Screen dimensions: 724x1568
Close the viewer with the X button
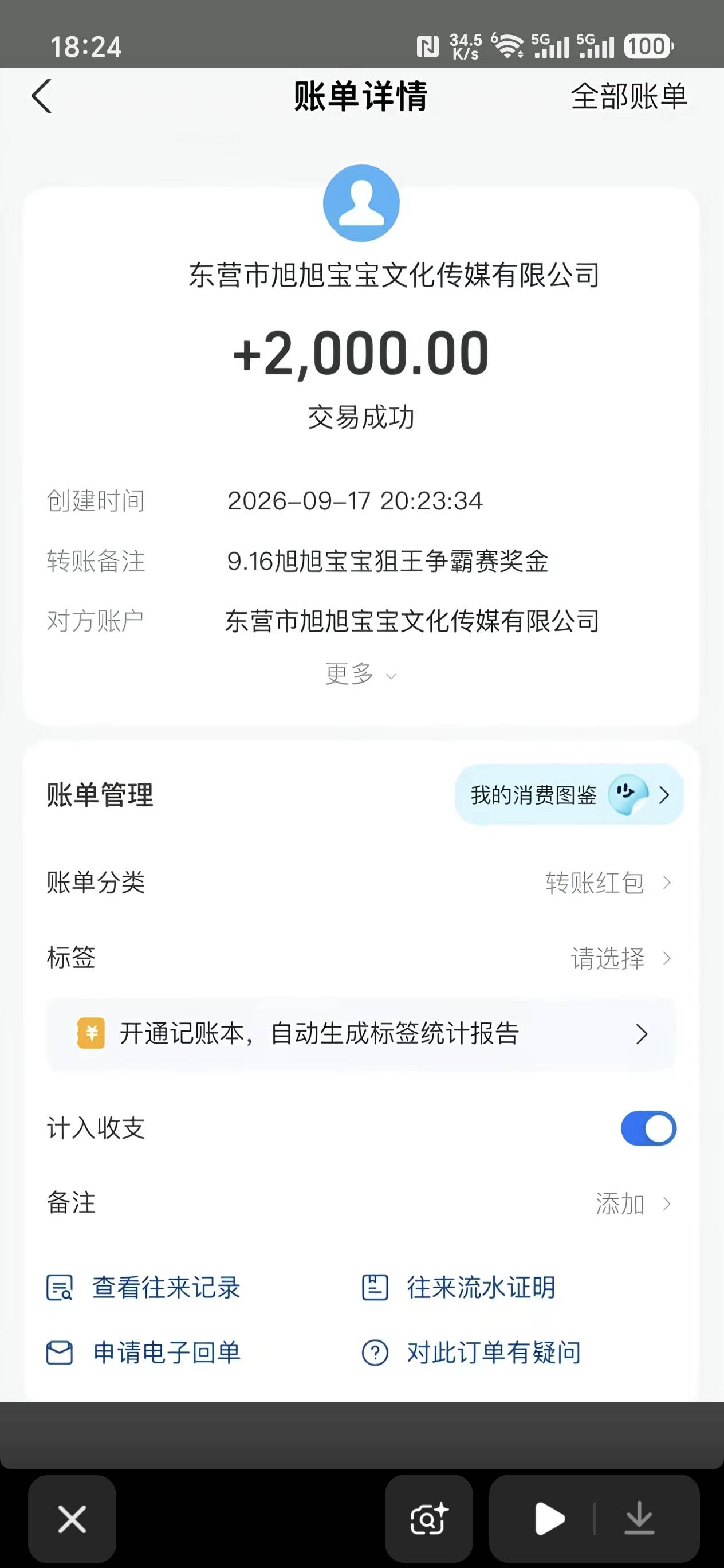pos(72,1519)
